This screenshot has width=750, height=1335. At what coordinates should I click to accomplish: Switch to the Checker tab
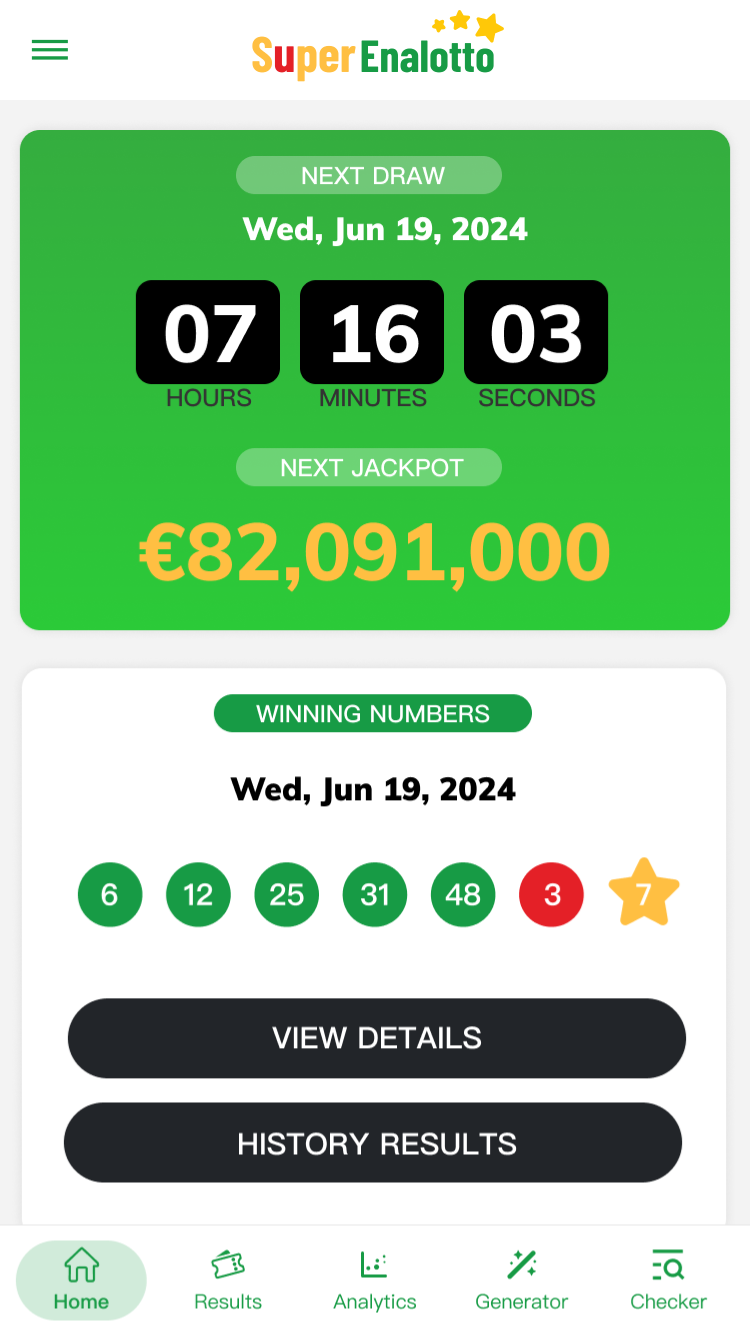[x=668, y=1280]
